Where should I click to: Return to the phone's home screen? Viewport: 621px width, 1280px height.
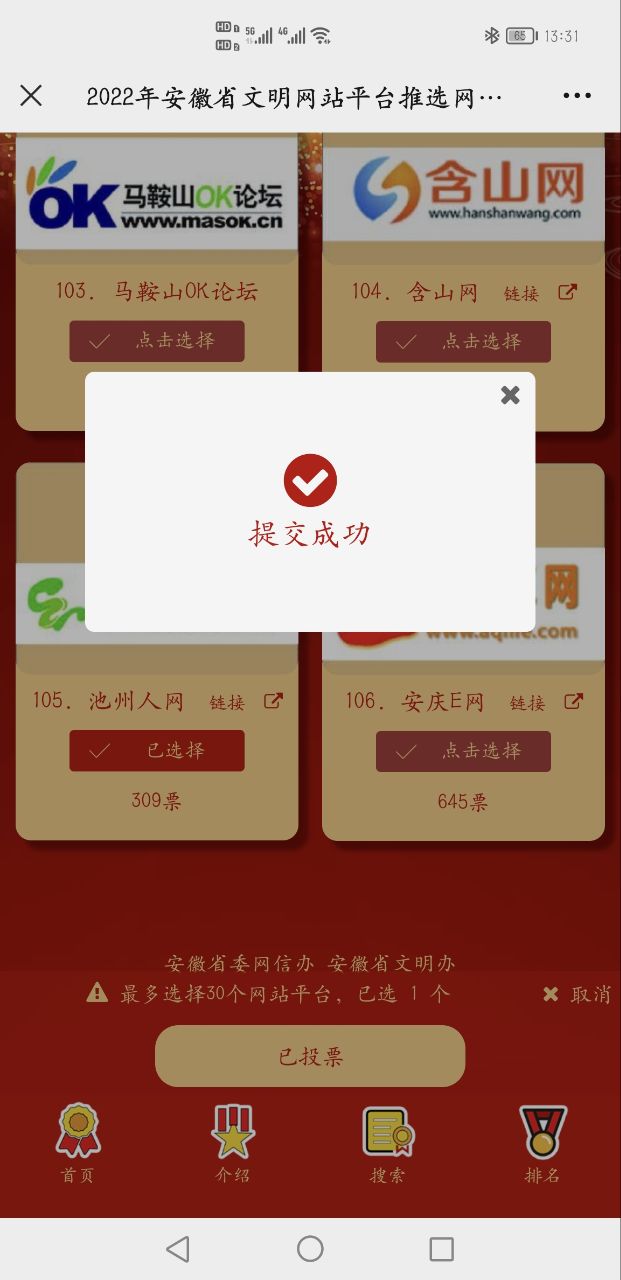coord(310,1248)
